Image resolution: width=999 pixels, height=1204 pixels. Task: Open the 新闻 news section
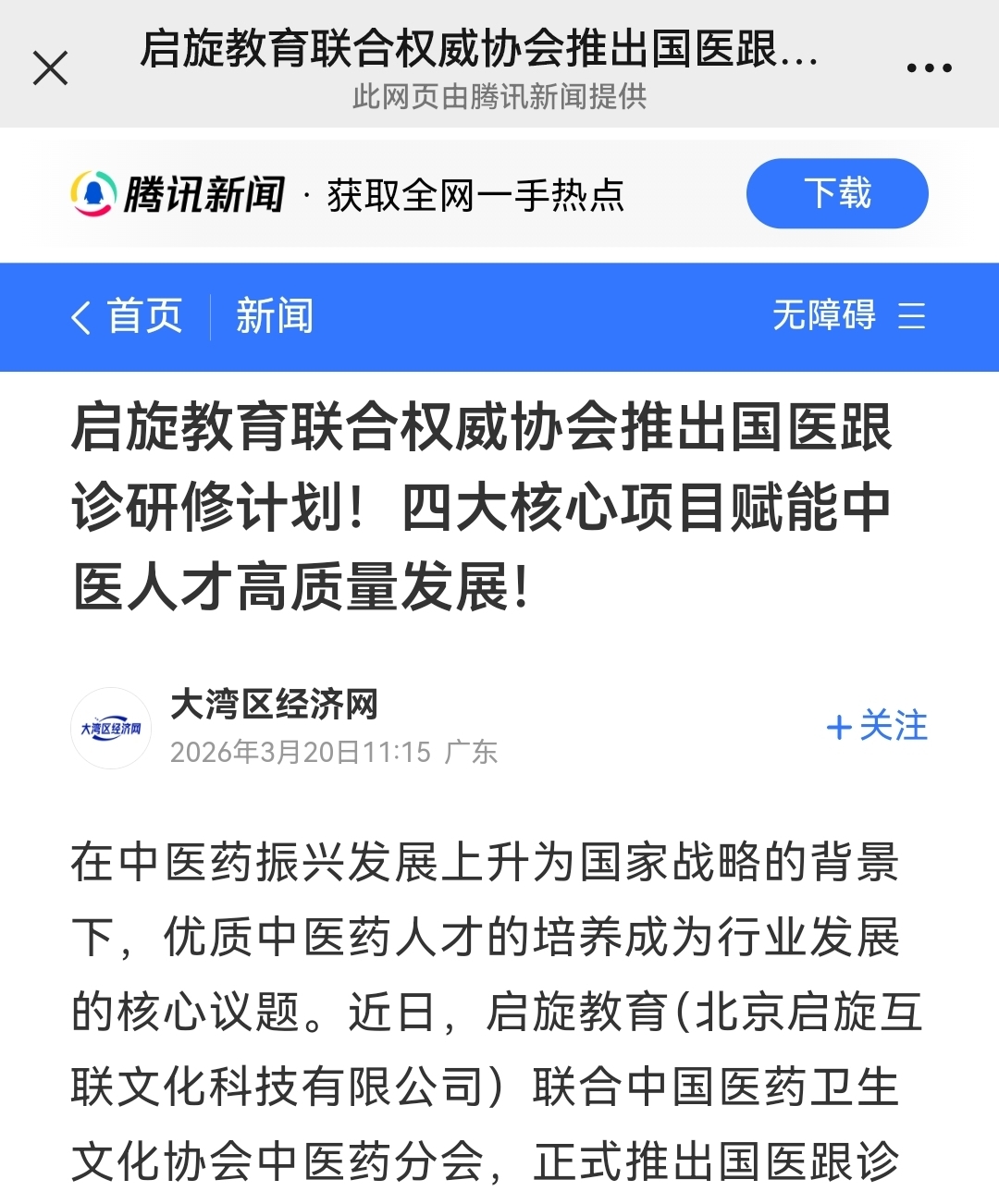[275, 316]
